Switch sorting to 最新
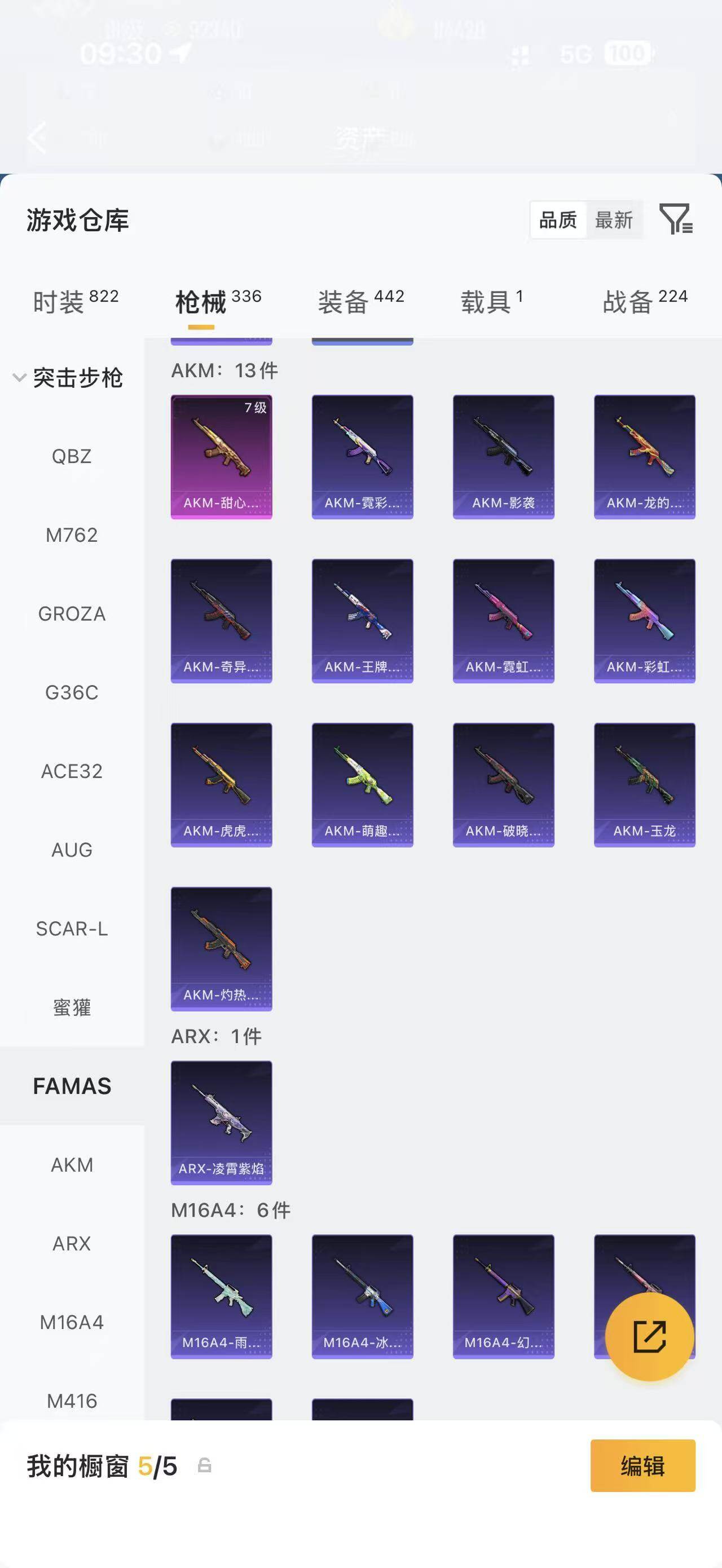This screenshot has width=722, height=1568. click(x=614, y=220)
